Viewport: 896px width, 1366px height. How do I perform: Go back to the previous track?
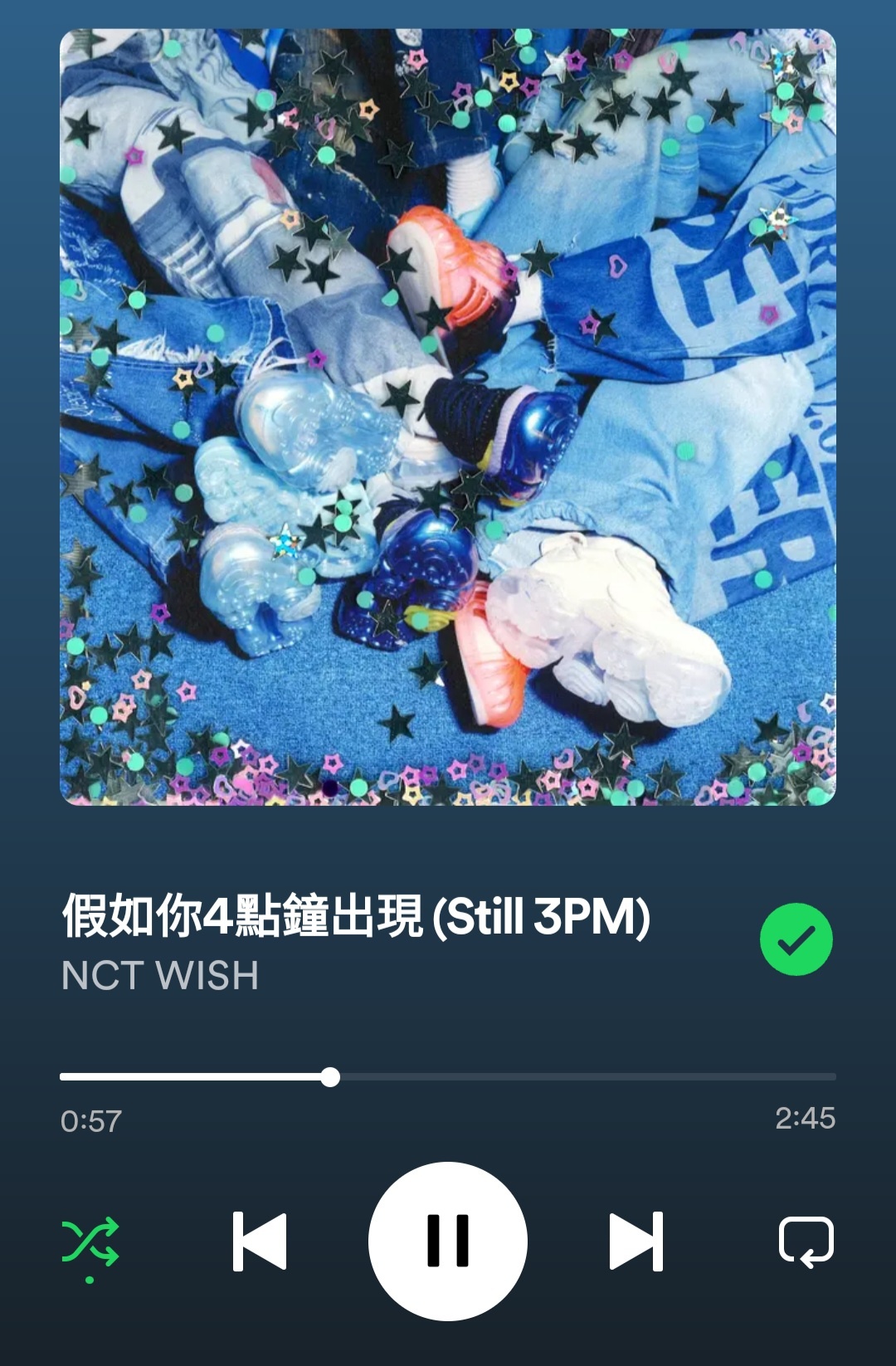260,1242
